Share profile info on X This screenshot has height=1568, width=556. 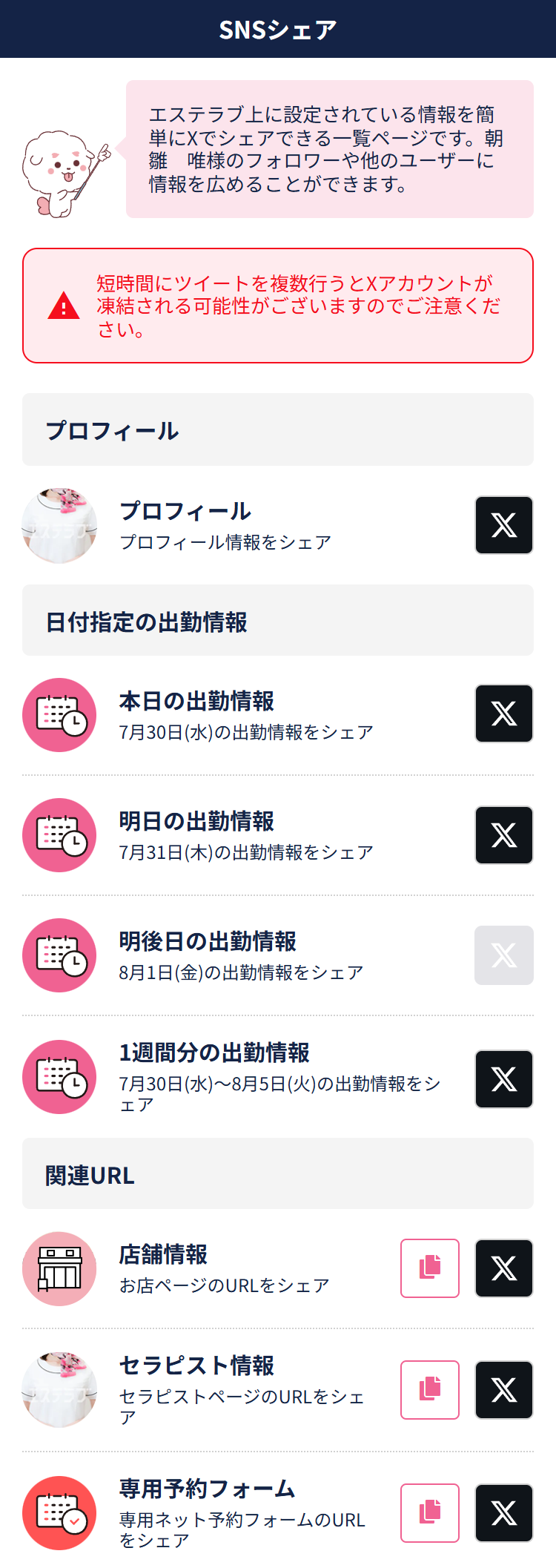click(x=504, y=525)
